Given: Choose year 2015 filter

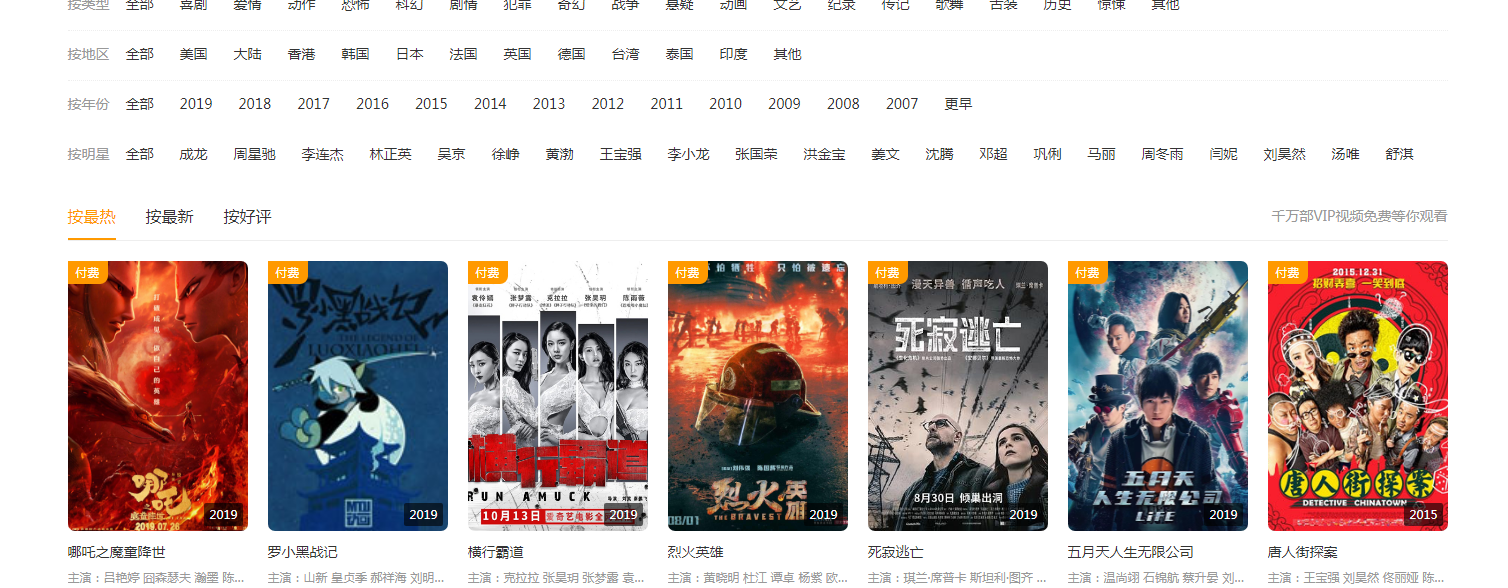Looking at the screenshot, I should click(x=431, y=104).
